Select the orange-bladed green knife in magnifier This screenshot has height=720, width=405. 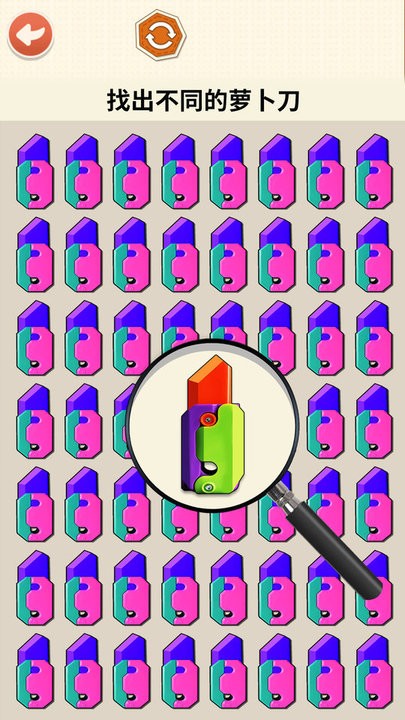pos(212,424)
